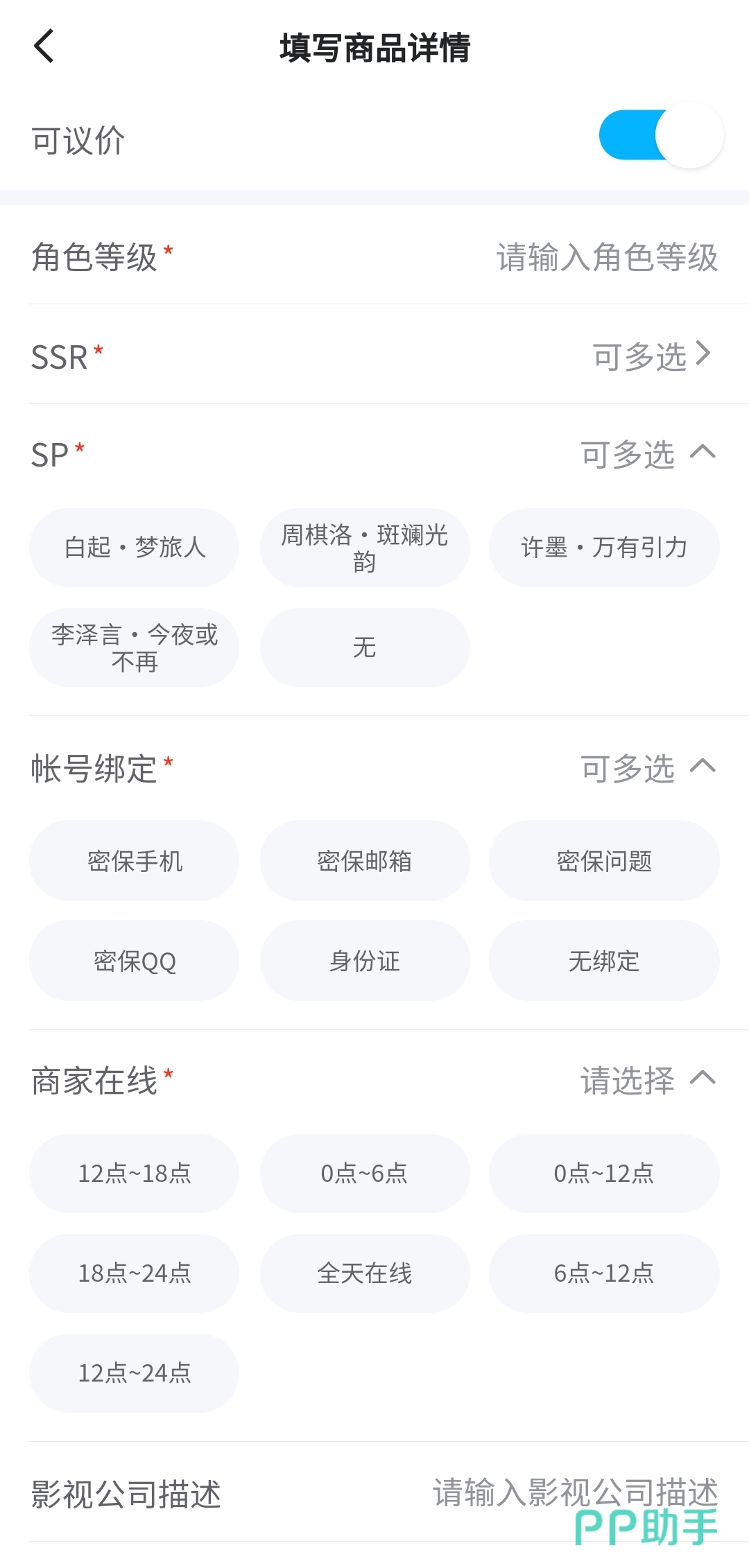This screenshot has height=1568, width=749.
Task: Toggle the 可议价 switch off
Action: coord(661,135)
